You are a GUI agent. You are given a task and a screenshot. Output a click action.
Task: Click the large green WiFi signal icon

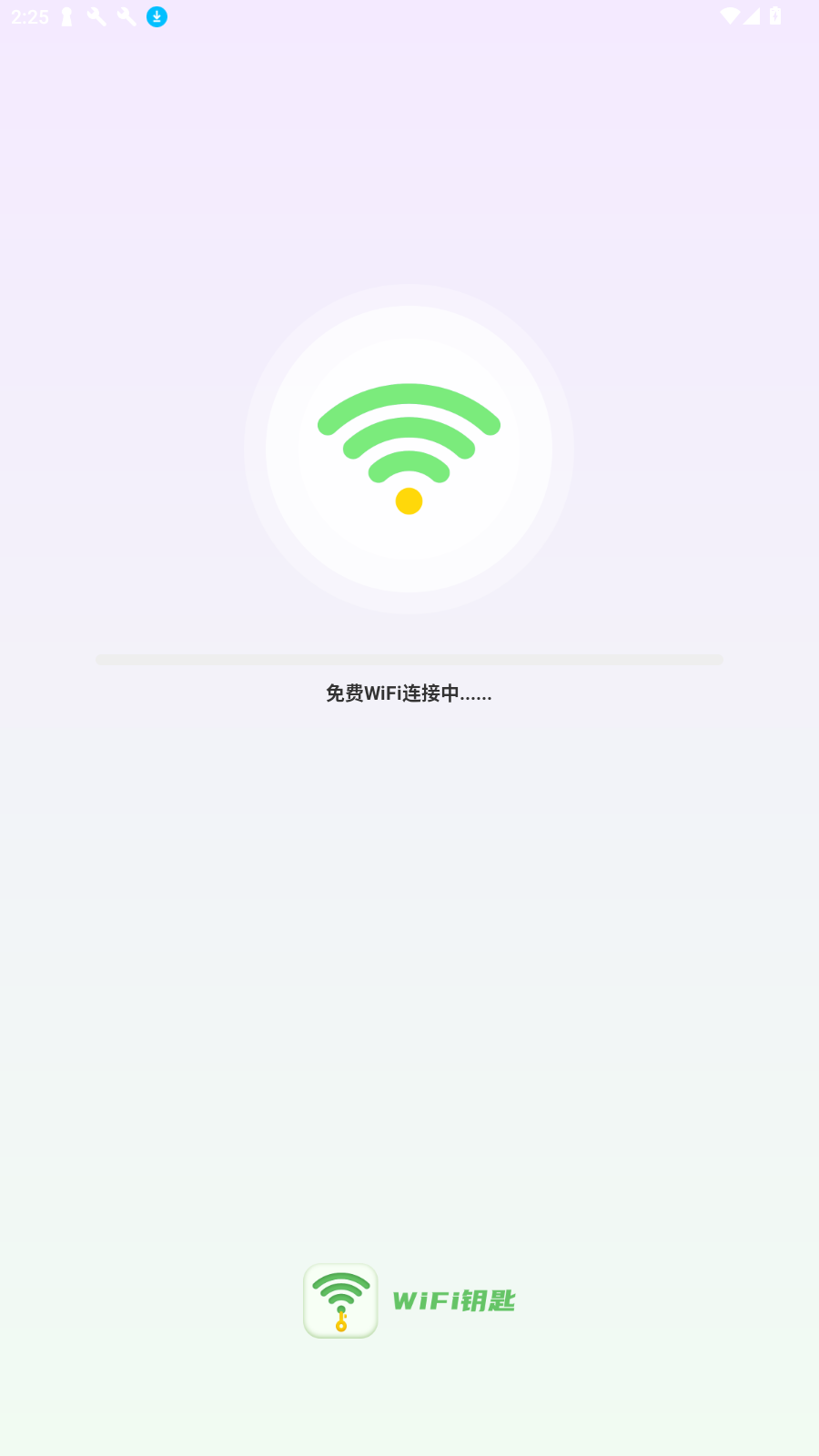pos(409,446)
